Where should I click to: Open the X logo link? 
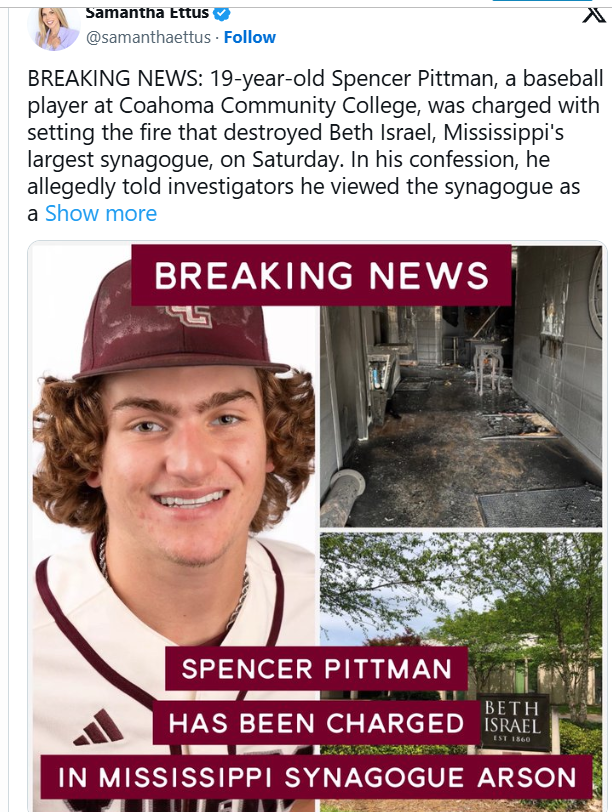[593, 14]
